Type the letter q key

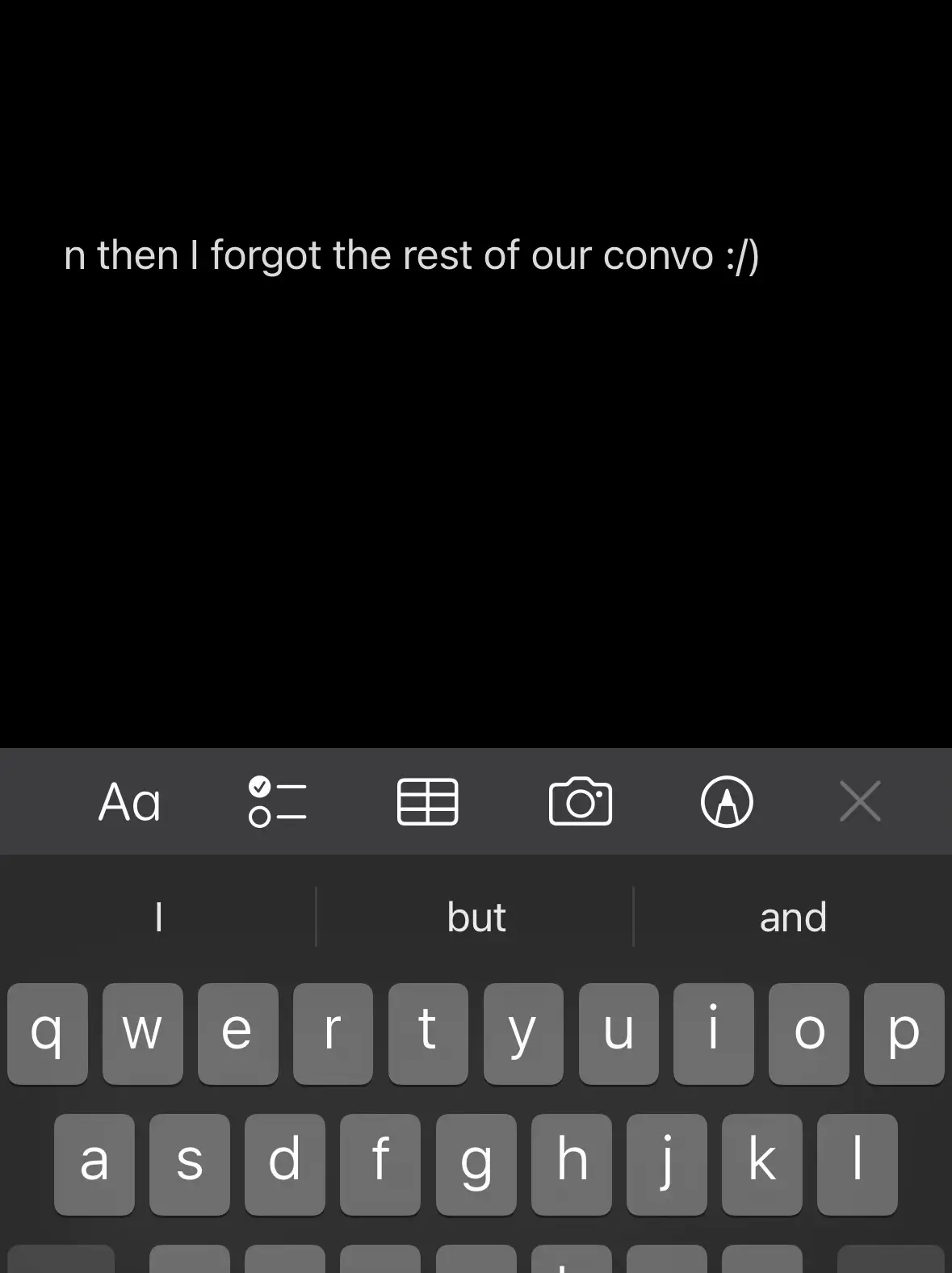pyautogui.click(x=48, y=1033)
